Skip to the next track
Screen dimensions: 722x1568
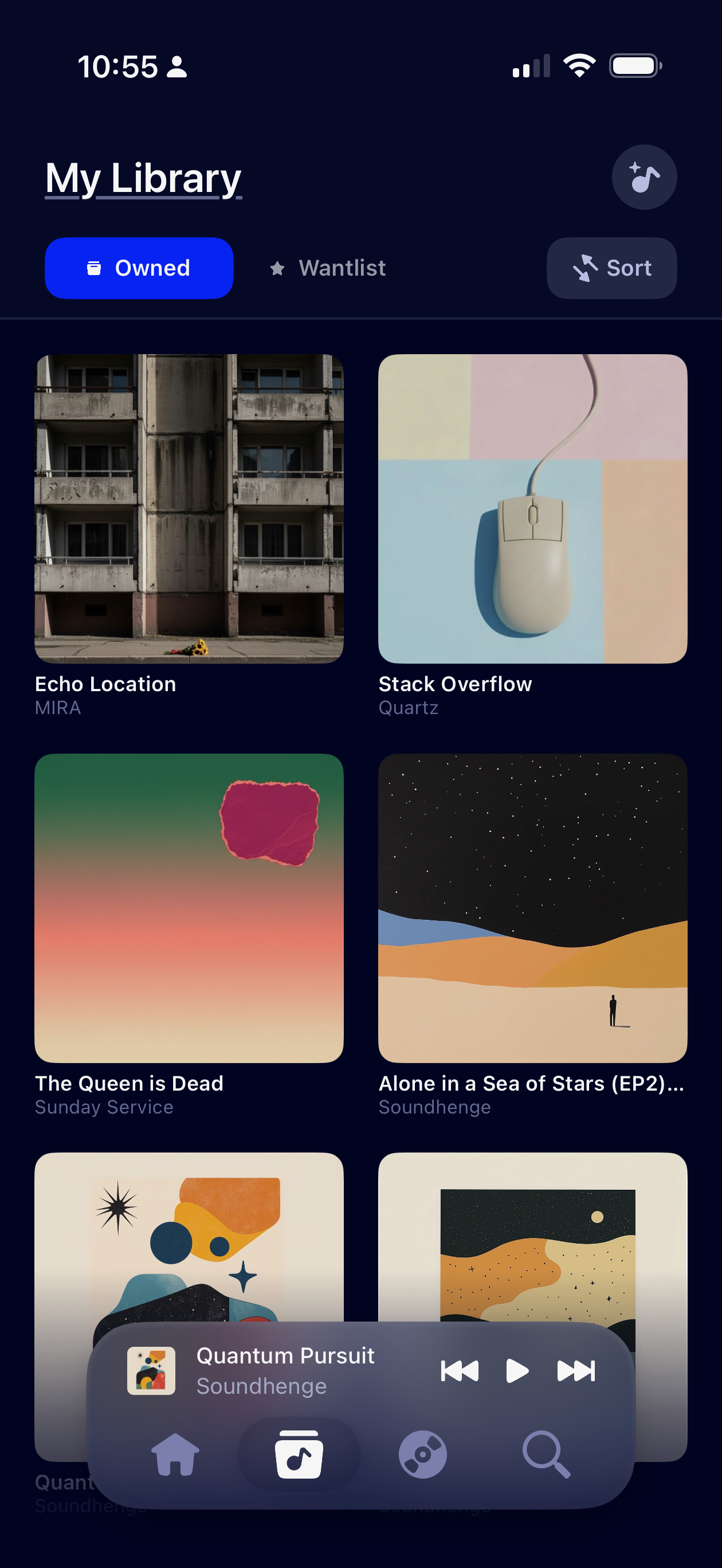575,1371
